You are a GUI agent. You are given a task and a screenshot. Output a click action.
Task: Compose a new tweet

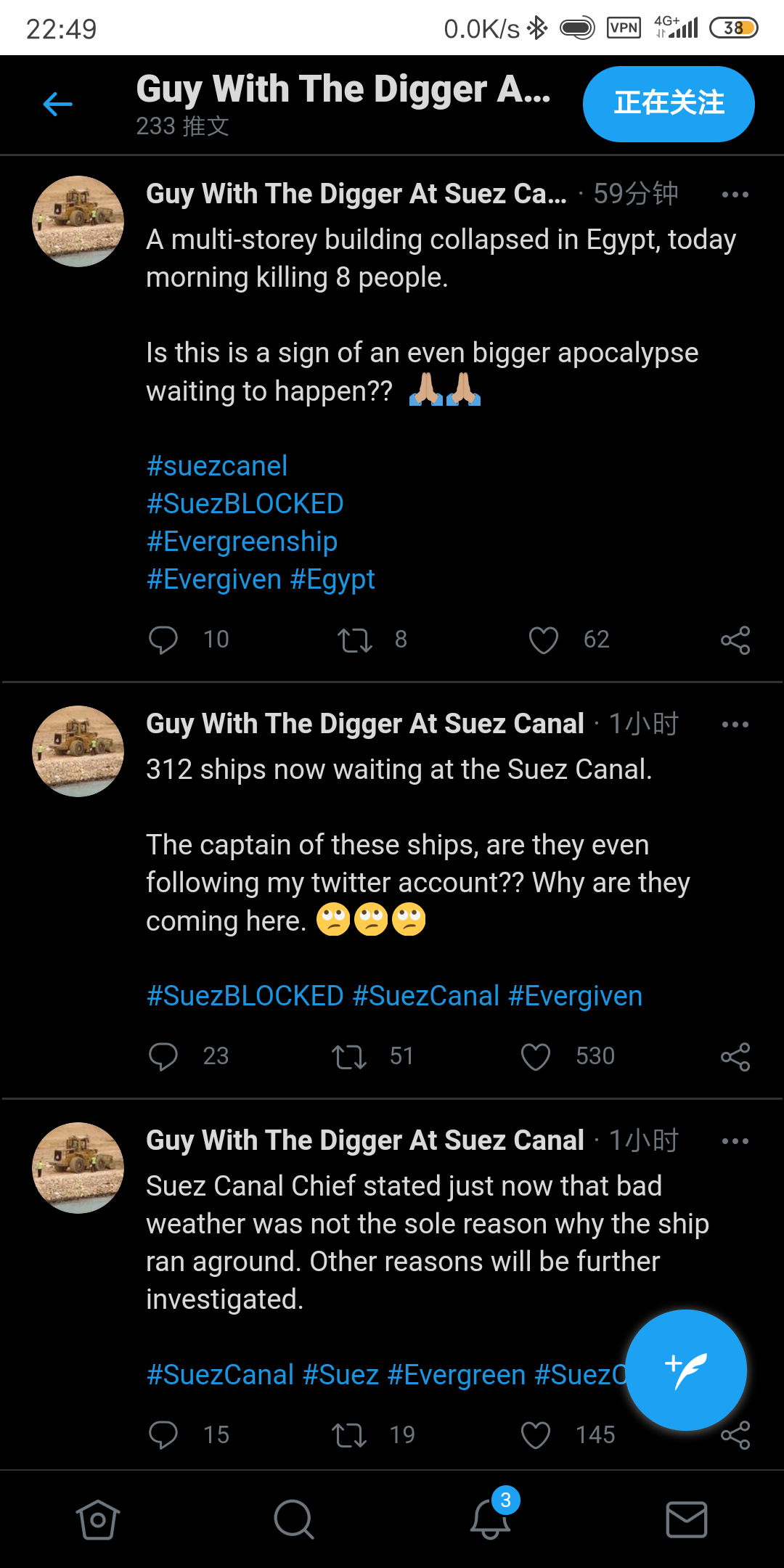685,1371
